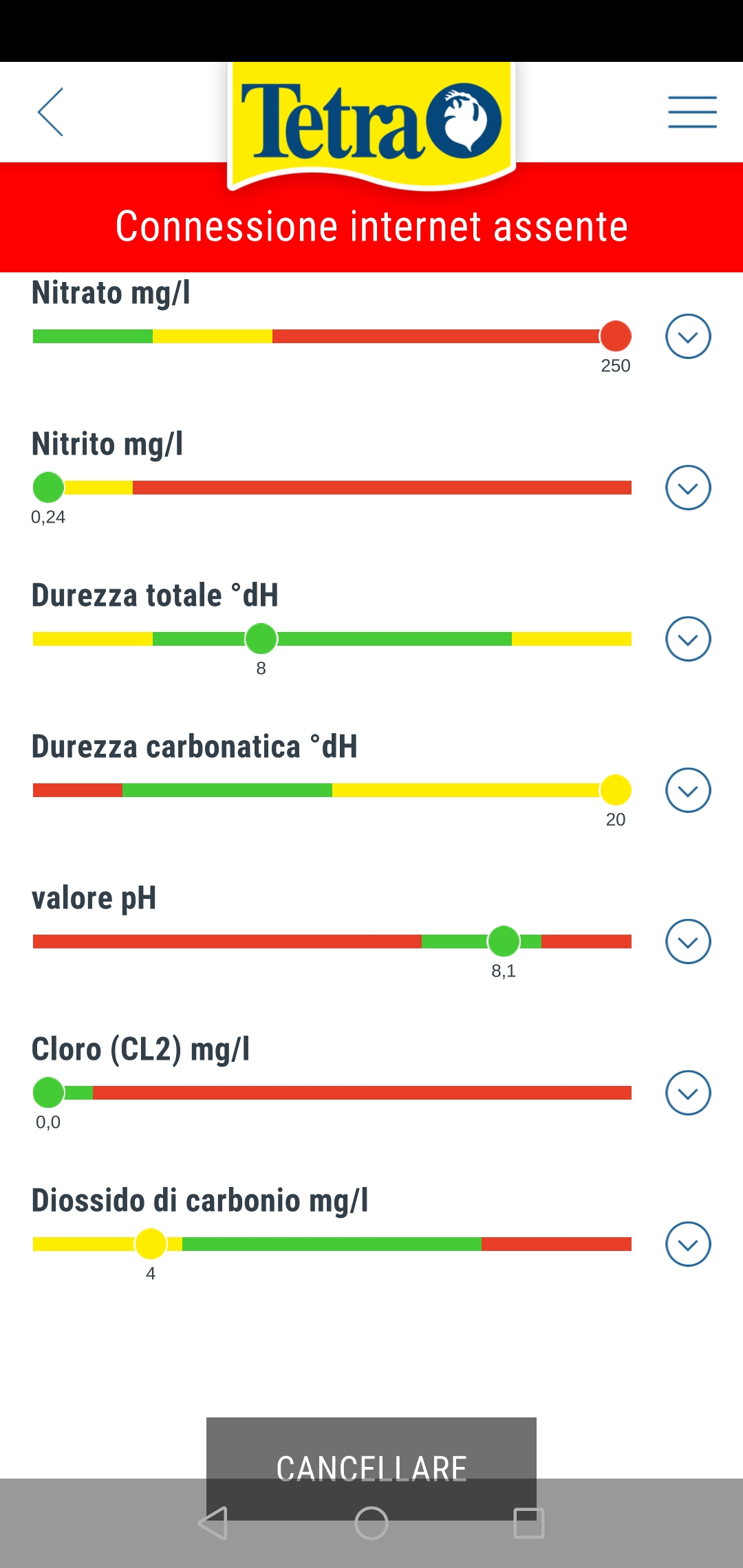
Task: Expand the Durezza carbonatica °dH details
Action: (688, 790)
